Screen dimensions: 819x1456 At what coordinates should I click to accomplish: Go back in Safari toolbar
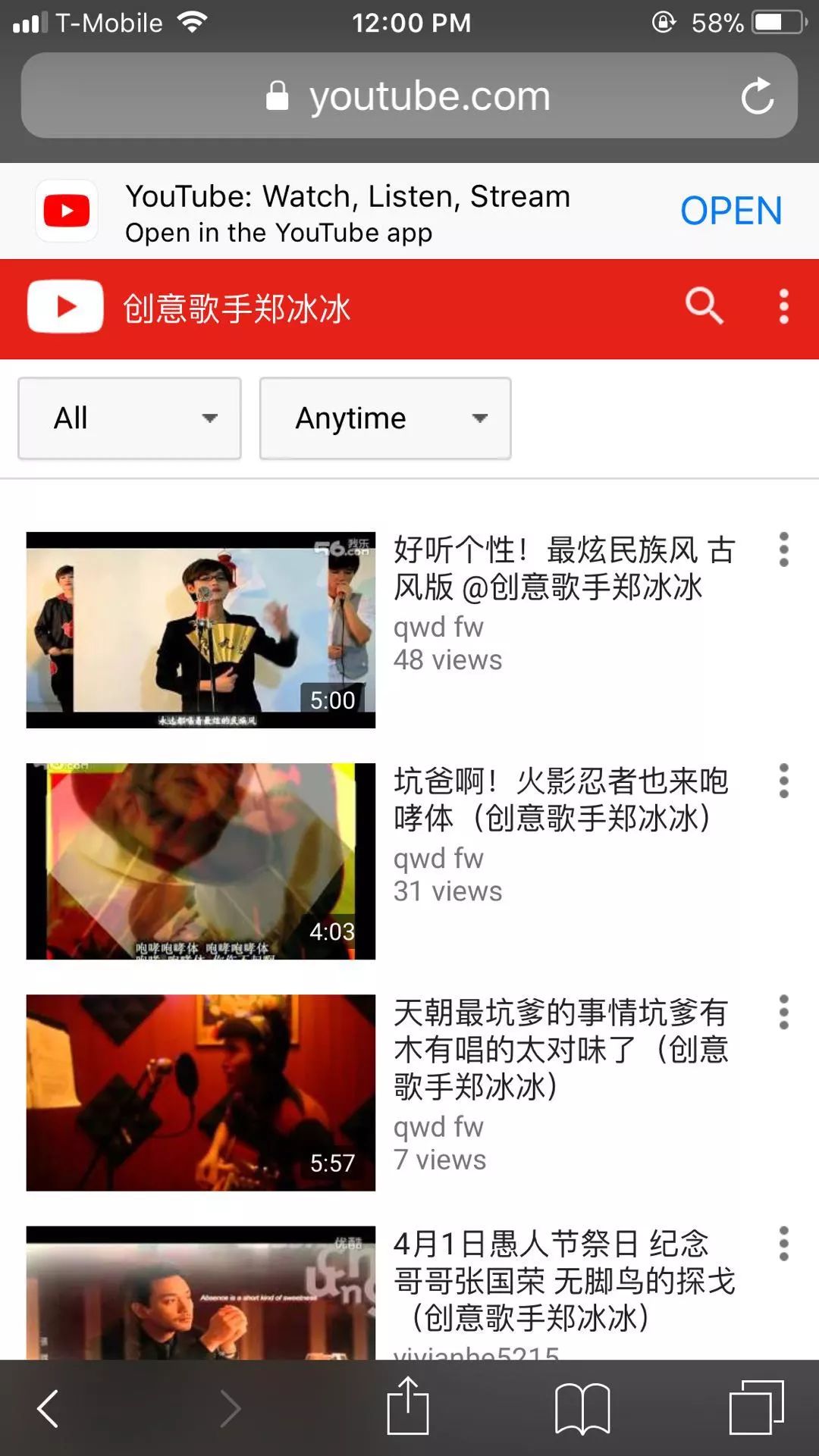(48, 1409)
